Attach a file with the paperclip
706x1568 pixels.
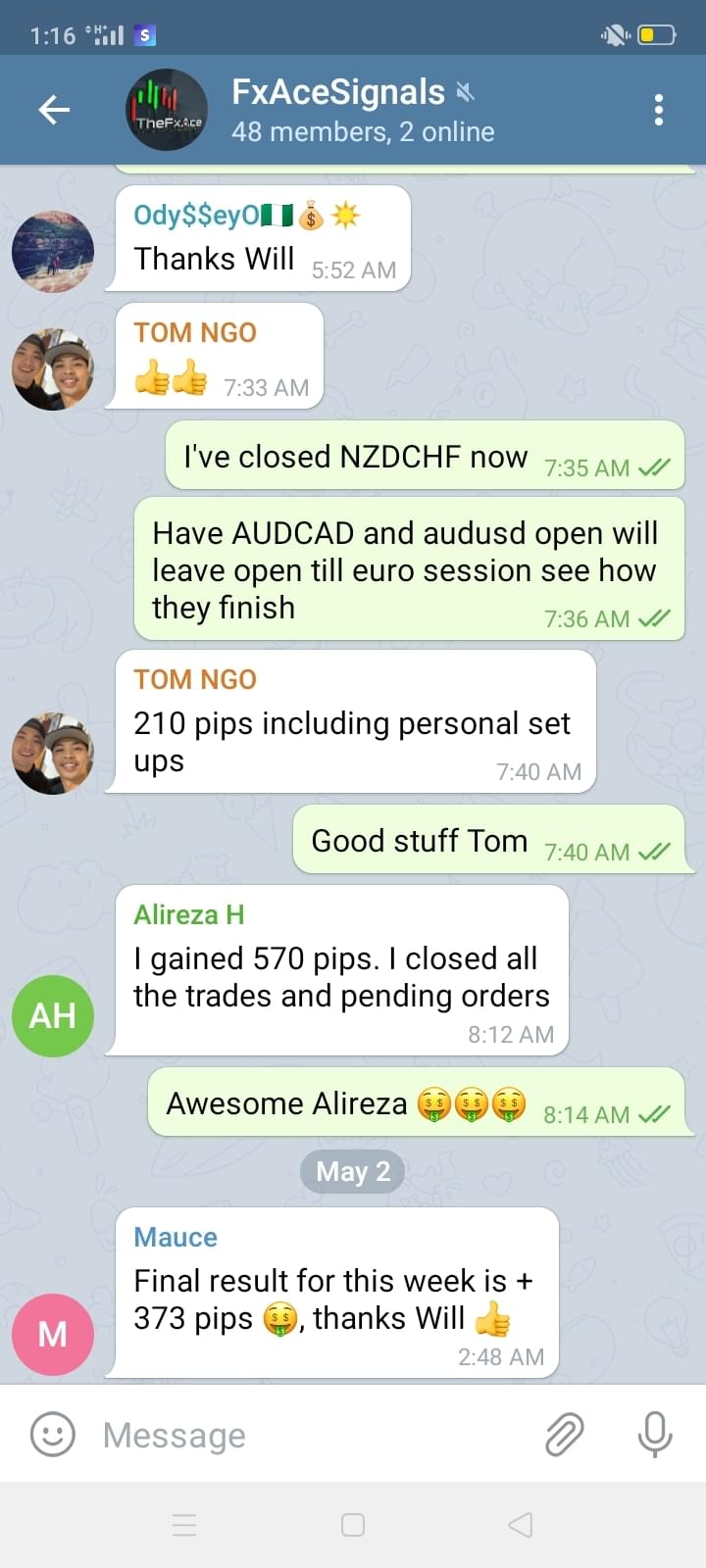[564, 1435]
